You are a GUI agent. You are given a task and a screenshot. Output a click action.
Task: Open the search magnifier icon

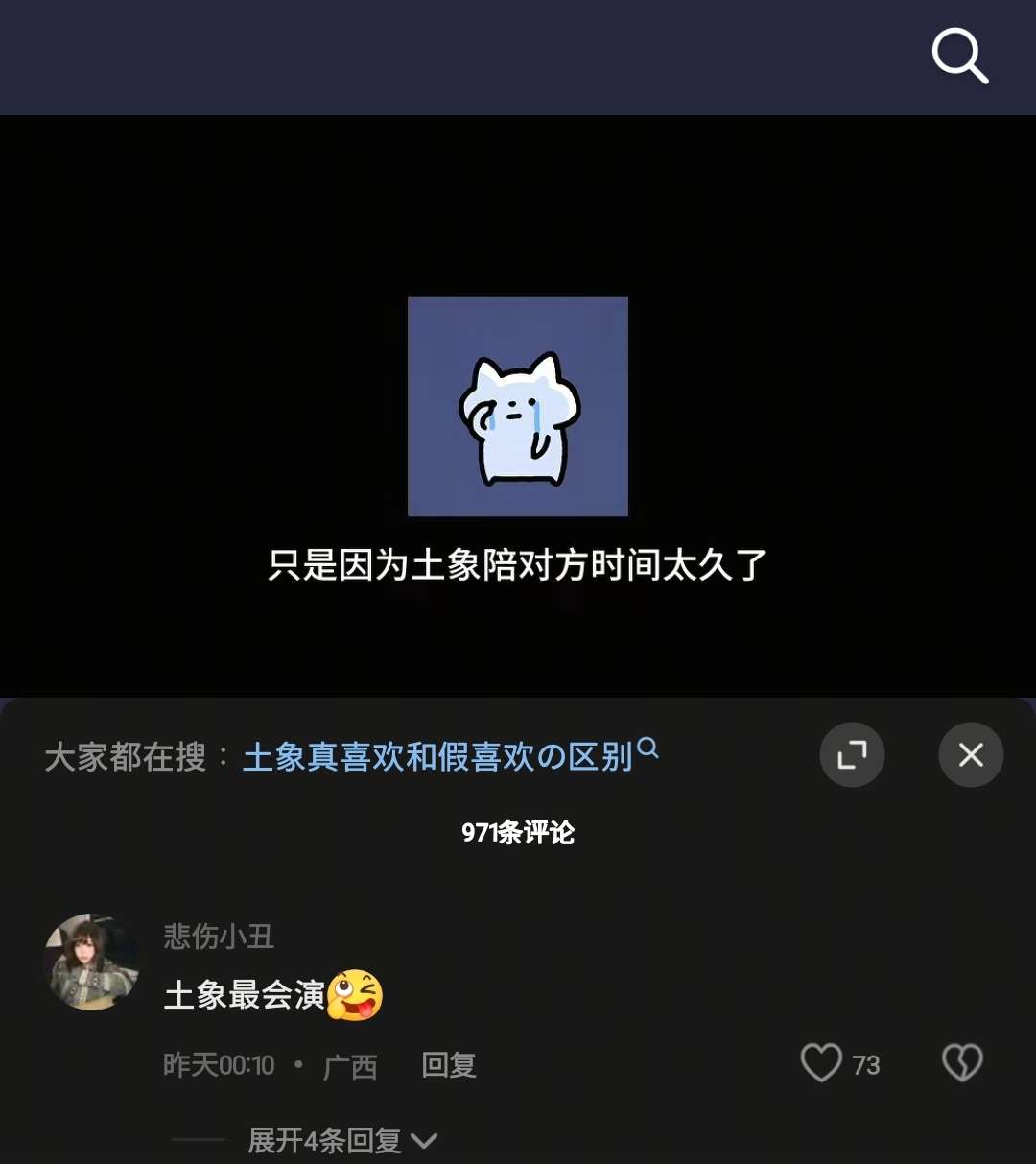tap(959, 56)
